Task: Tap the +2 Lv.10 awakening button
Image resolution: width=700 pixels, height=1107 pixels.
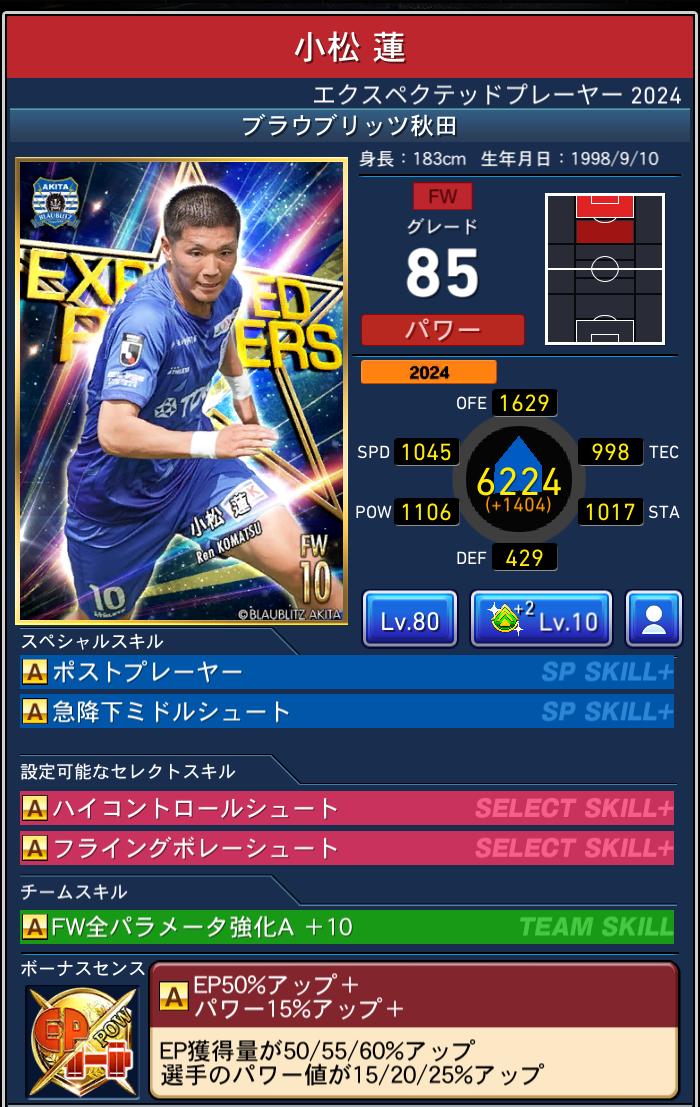Action: point(541,620)
